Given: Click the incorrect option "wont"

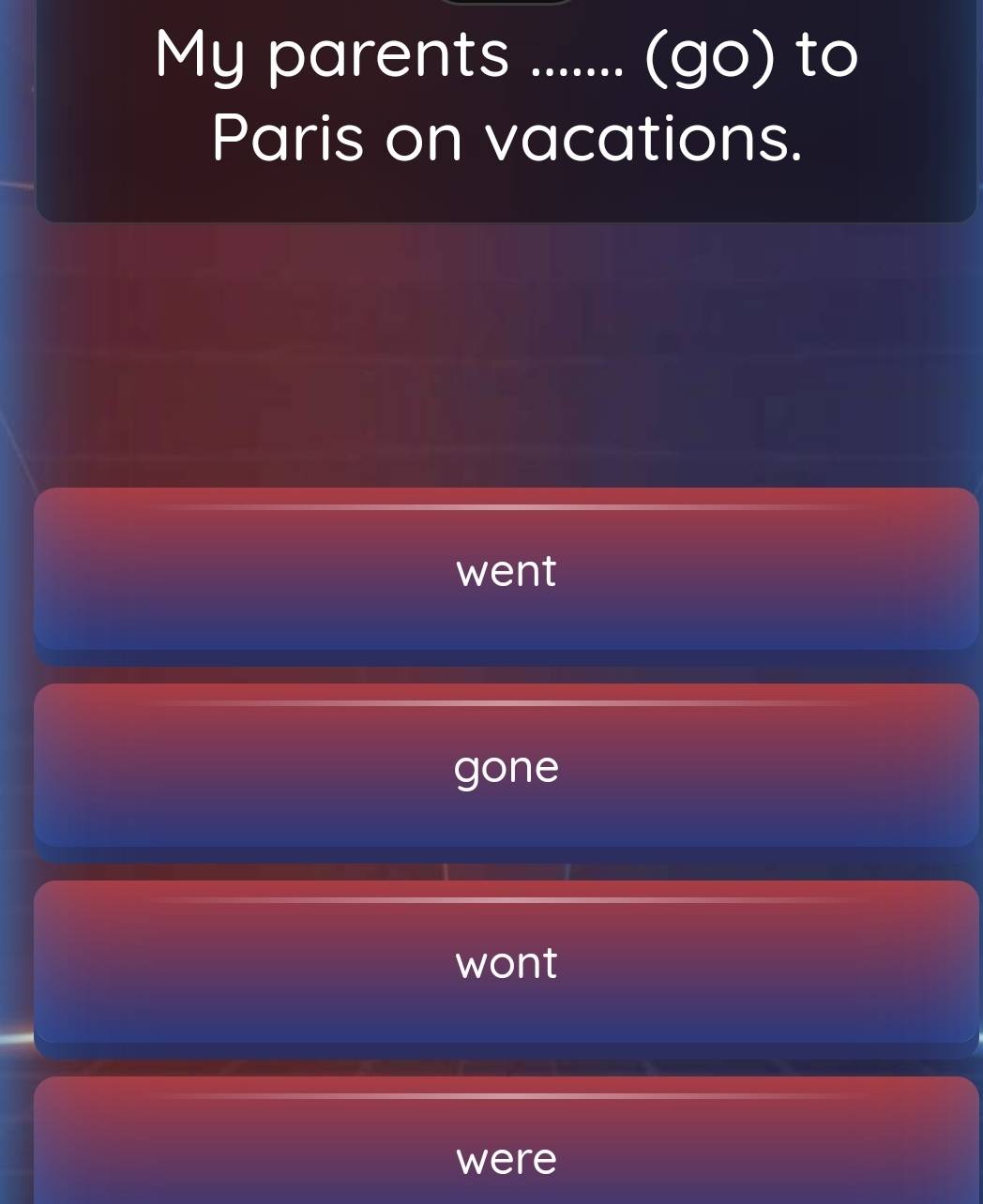Looking at the screenshot, I should click(x=507, y=964).
